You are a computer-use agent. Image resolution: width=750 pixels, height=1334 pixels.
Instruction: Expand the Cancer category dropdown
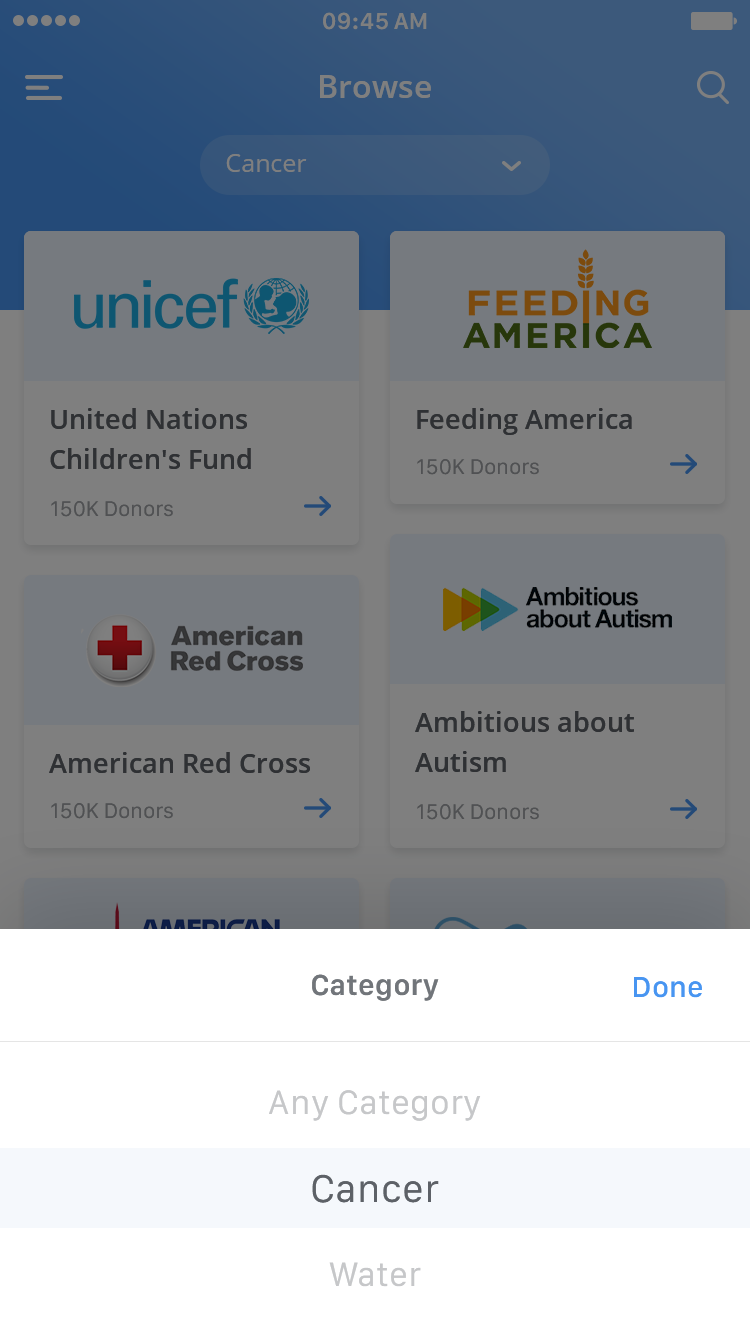coord(375,165)
